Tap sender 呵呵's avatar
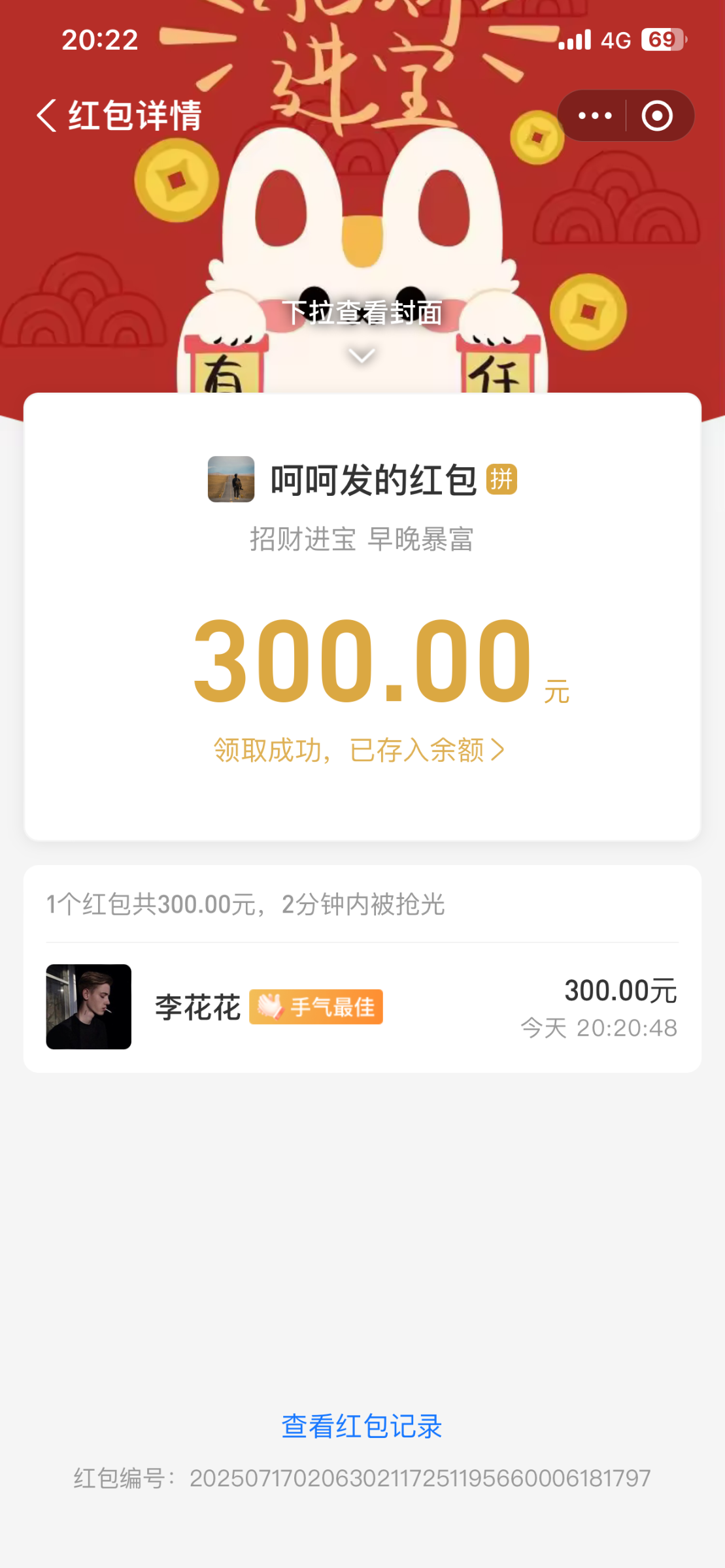 [231, 479]
